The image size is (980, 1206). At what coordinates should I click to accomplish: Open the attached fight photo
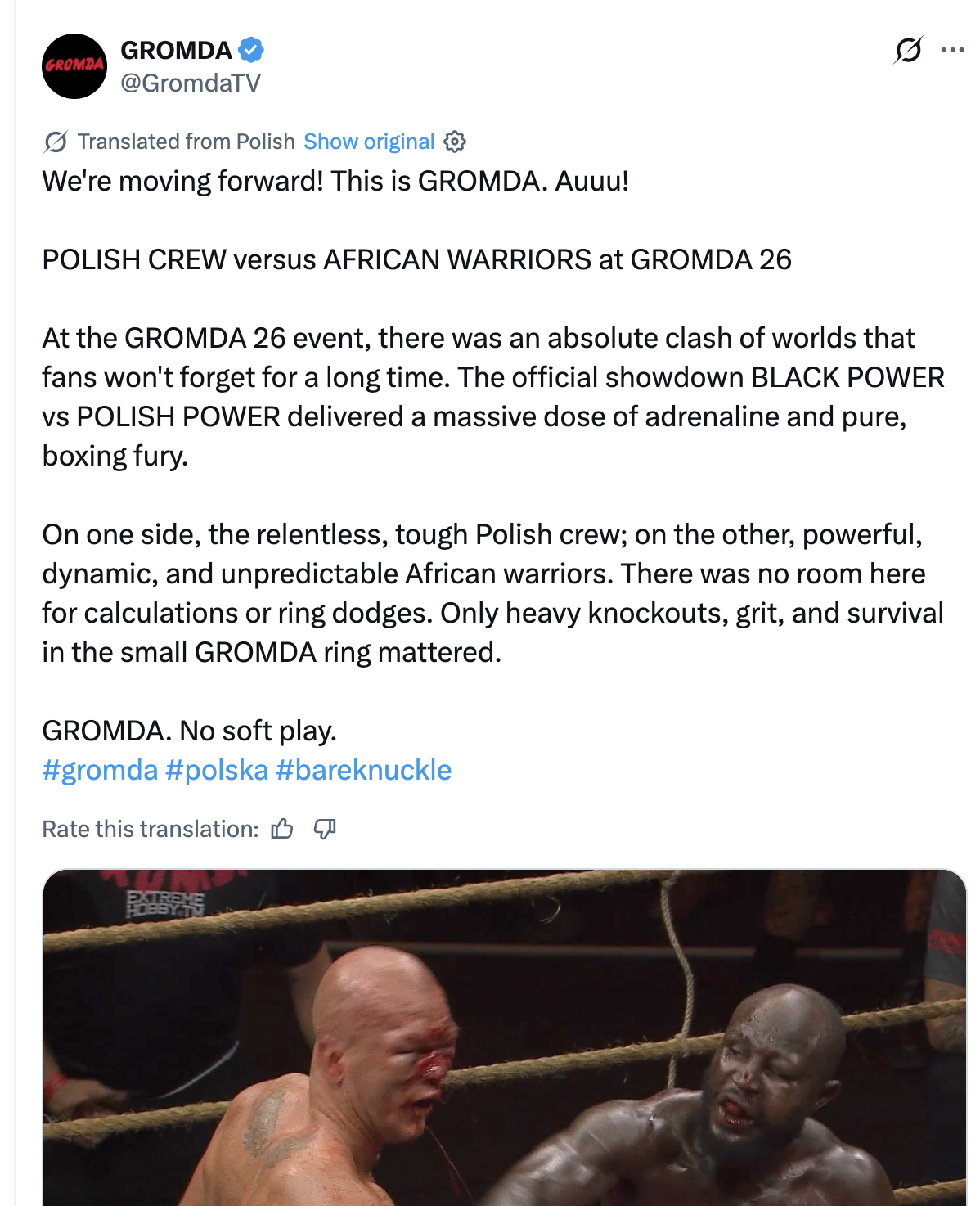(504, 1037)
